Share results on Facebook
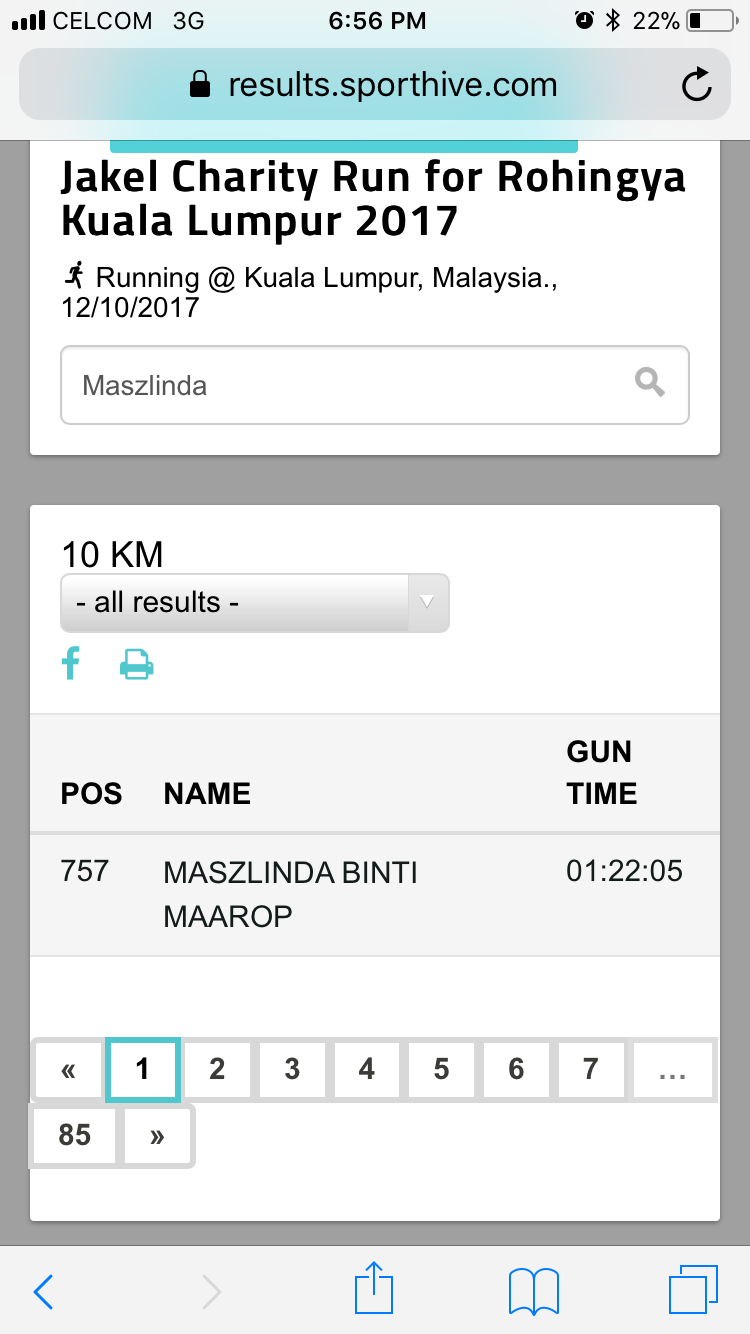The width and height of the screenshot is (750, 1334). (x=70, y=663)
